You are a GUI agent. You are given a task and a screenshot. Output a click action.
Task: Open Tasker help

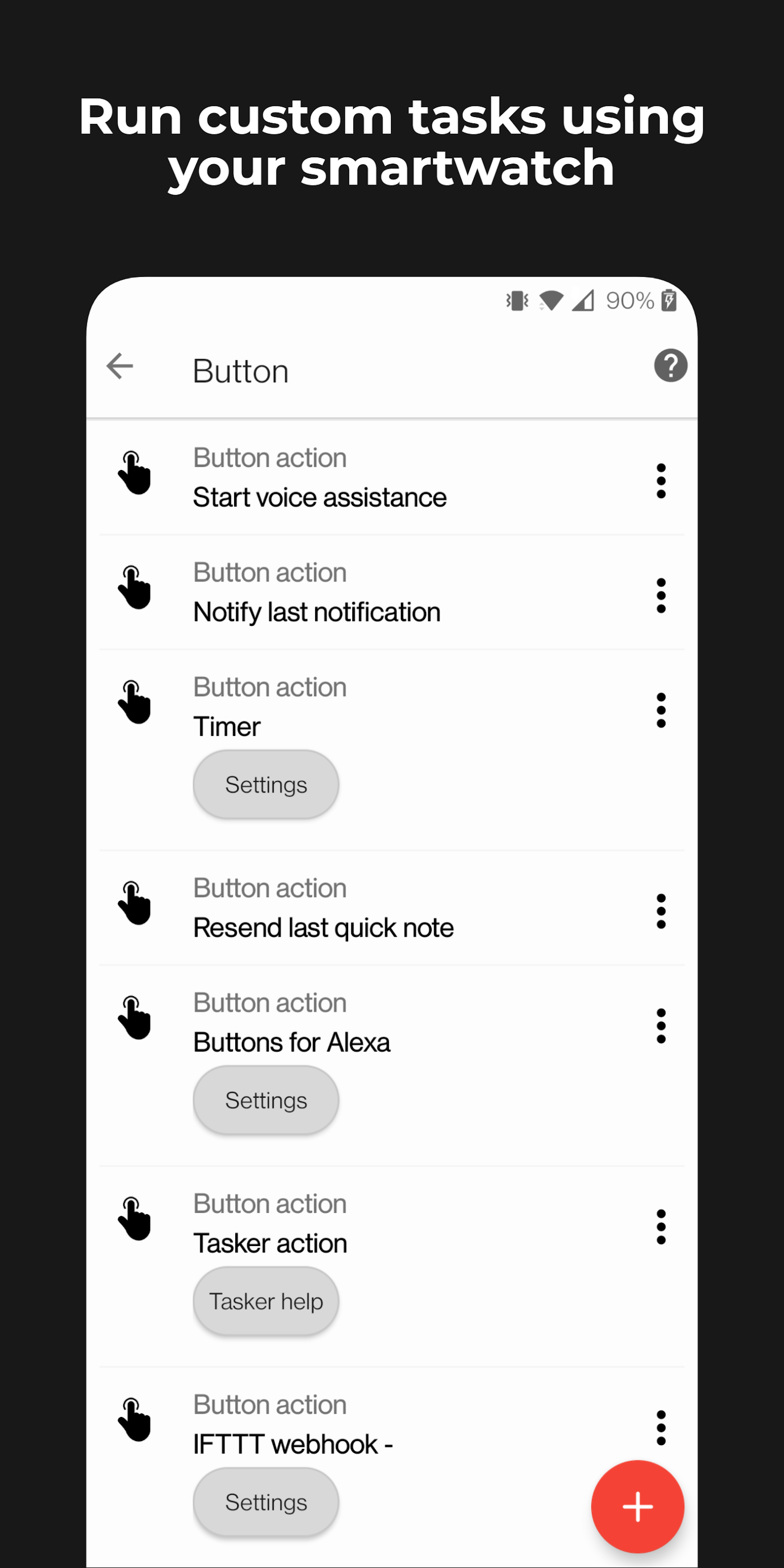pyautogui.click(x=266, y=1300)
